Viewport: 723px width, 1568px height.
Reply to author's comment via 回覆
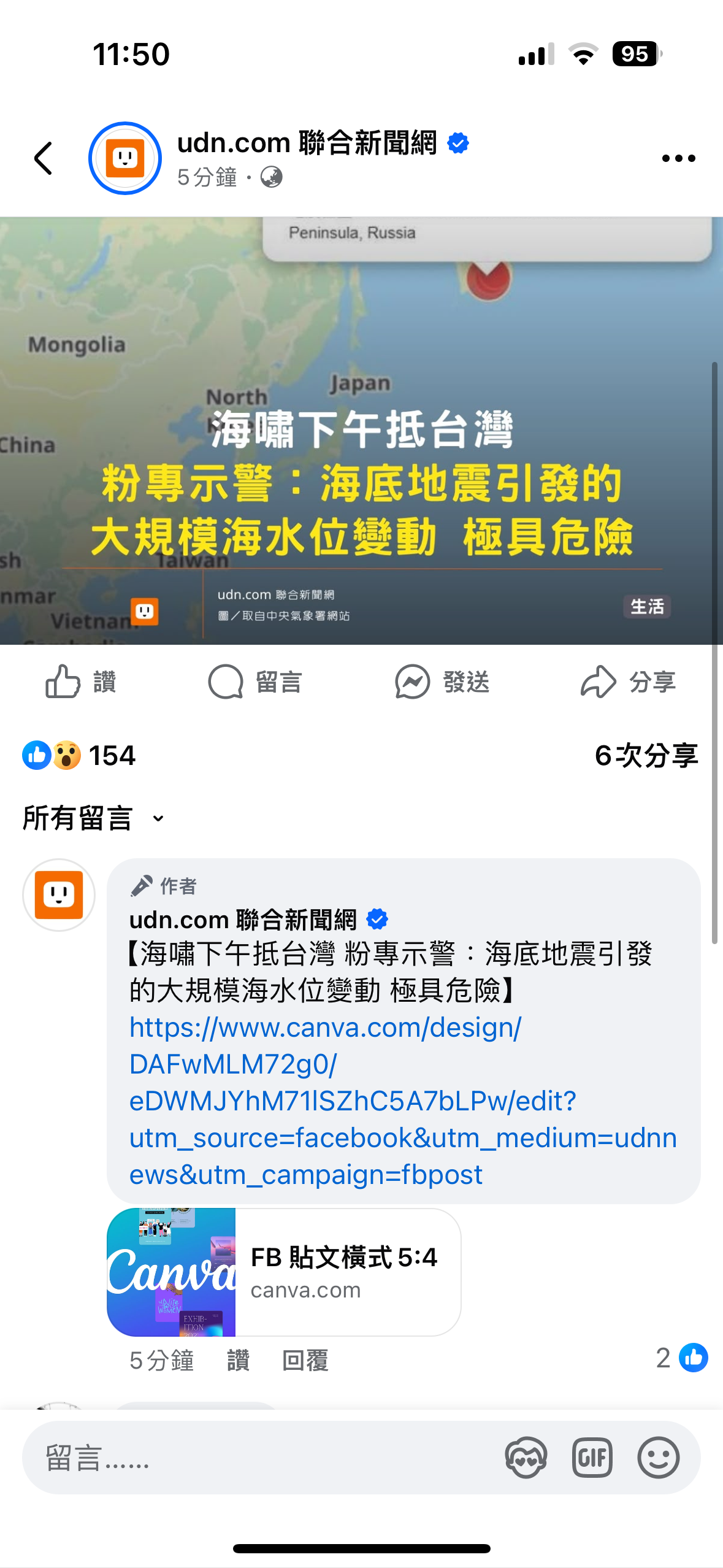[x=305, y=1360]
